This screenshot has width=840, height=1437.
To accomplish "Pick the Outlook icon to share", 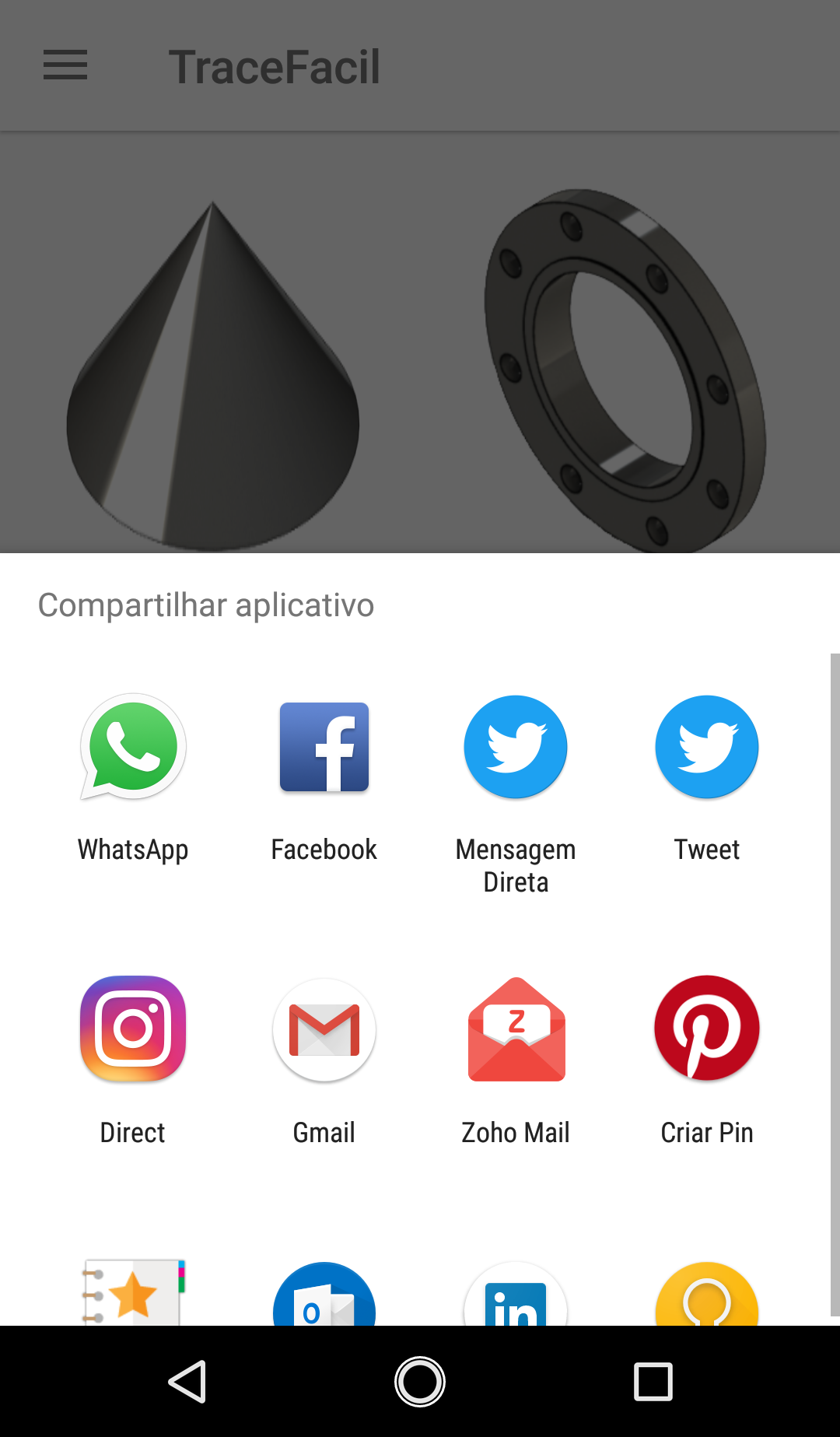I will [324, 1295].
